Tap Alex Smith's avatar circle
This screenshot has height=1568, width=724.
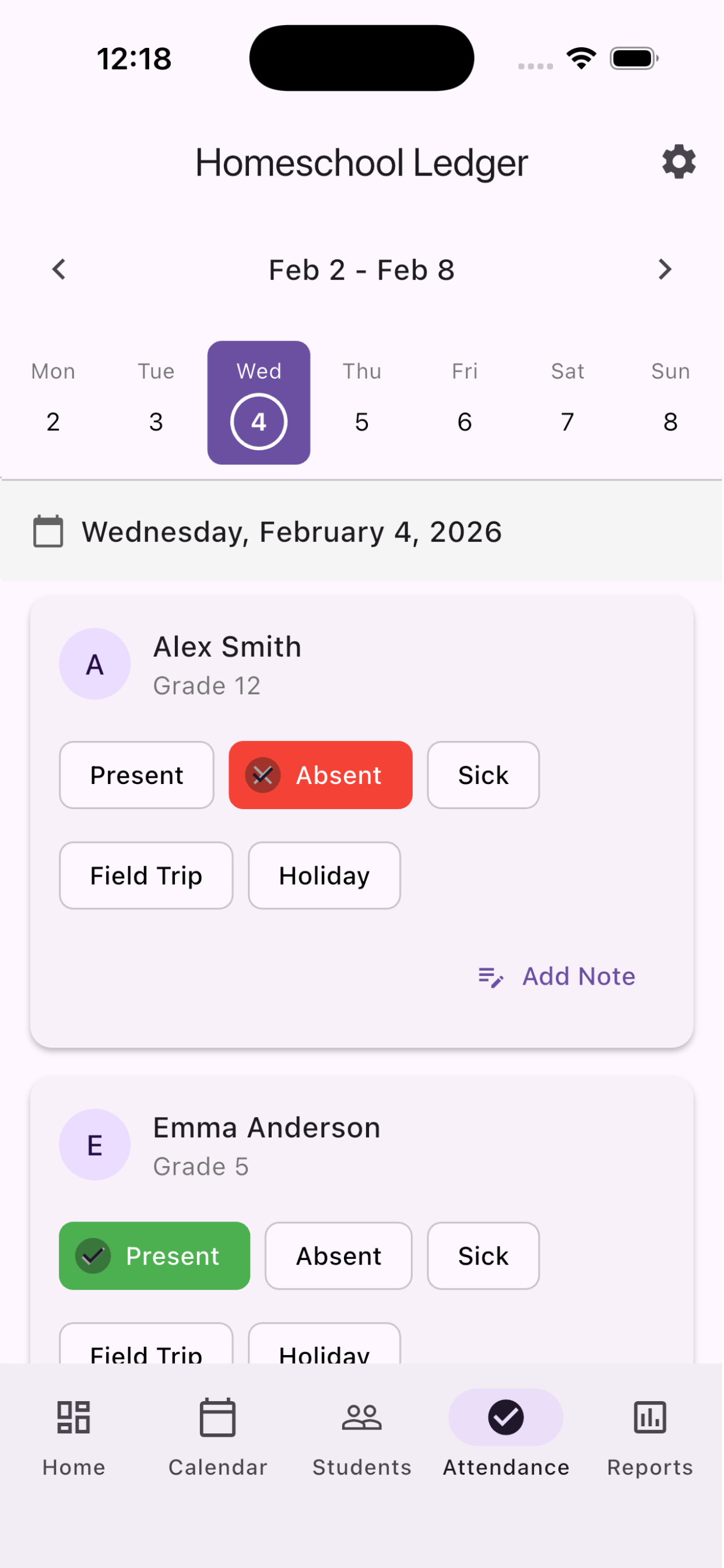(x=94, y=663)
